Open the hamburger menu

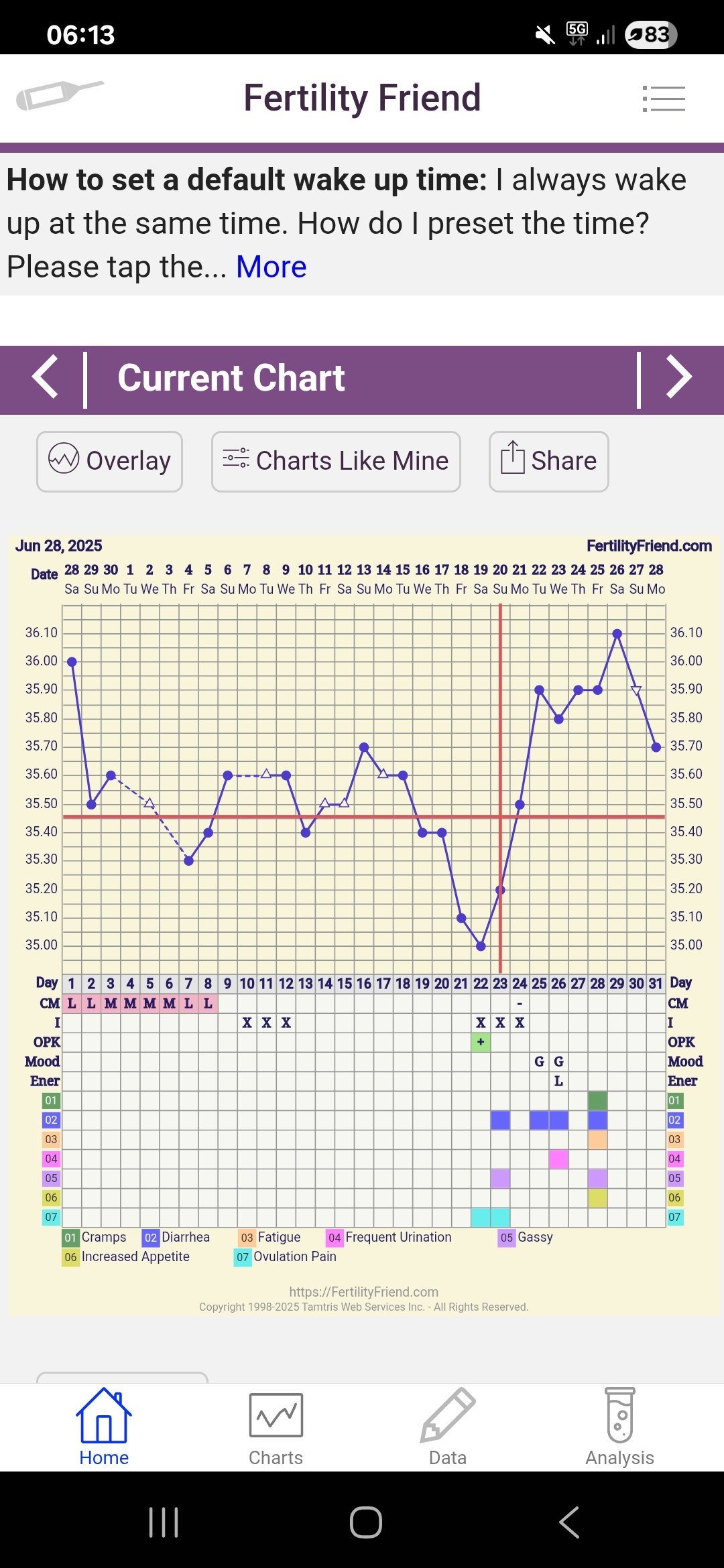[664, 99]
